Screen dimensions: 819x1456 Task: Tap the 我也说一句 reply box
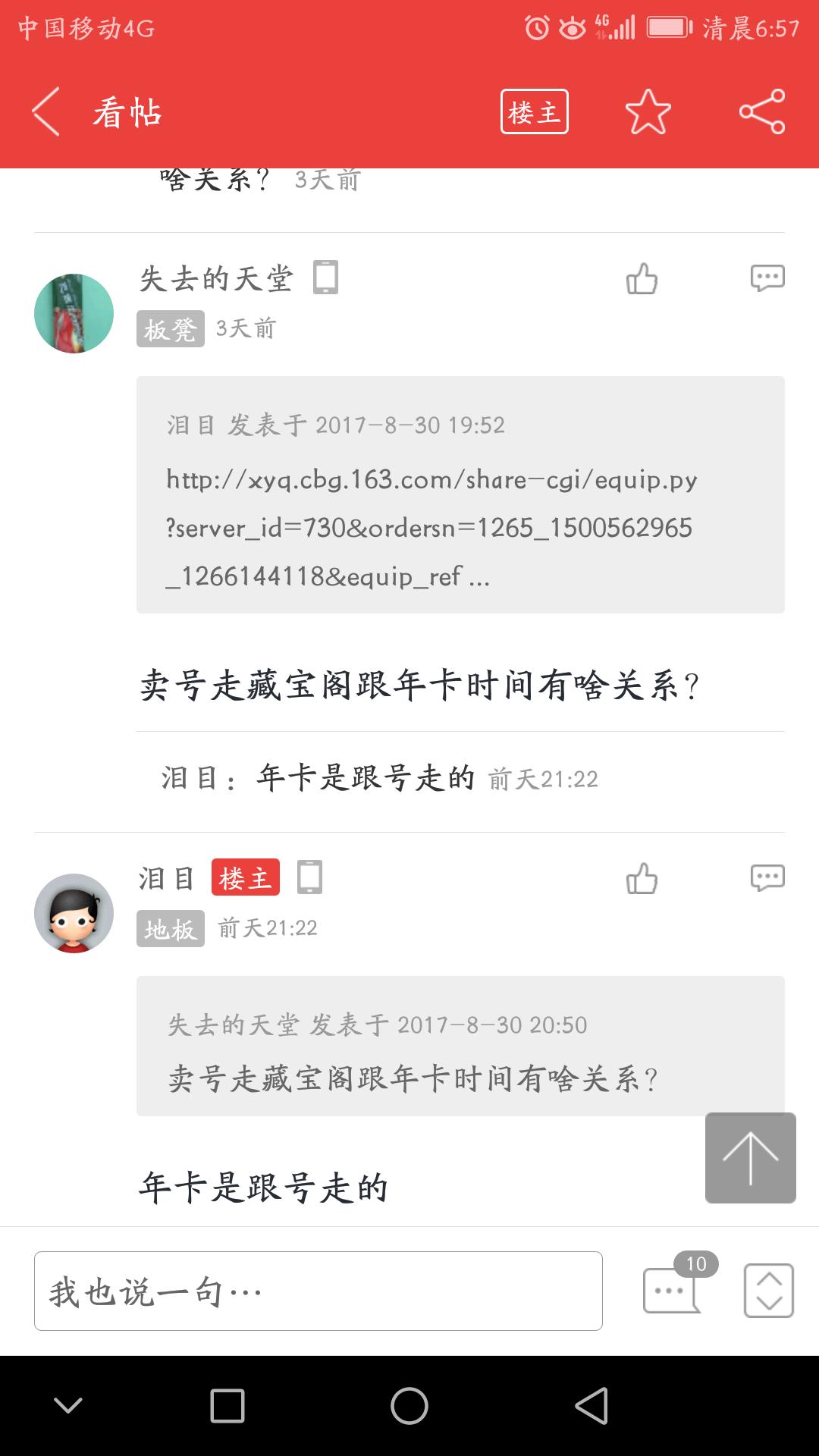(x=318, y=1291)
